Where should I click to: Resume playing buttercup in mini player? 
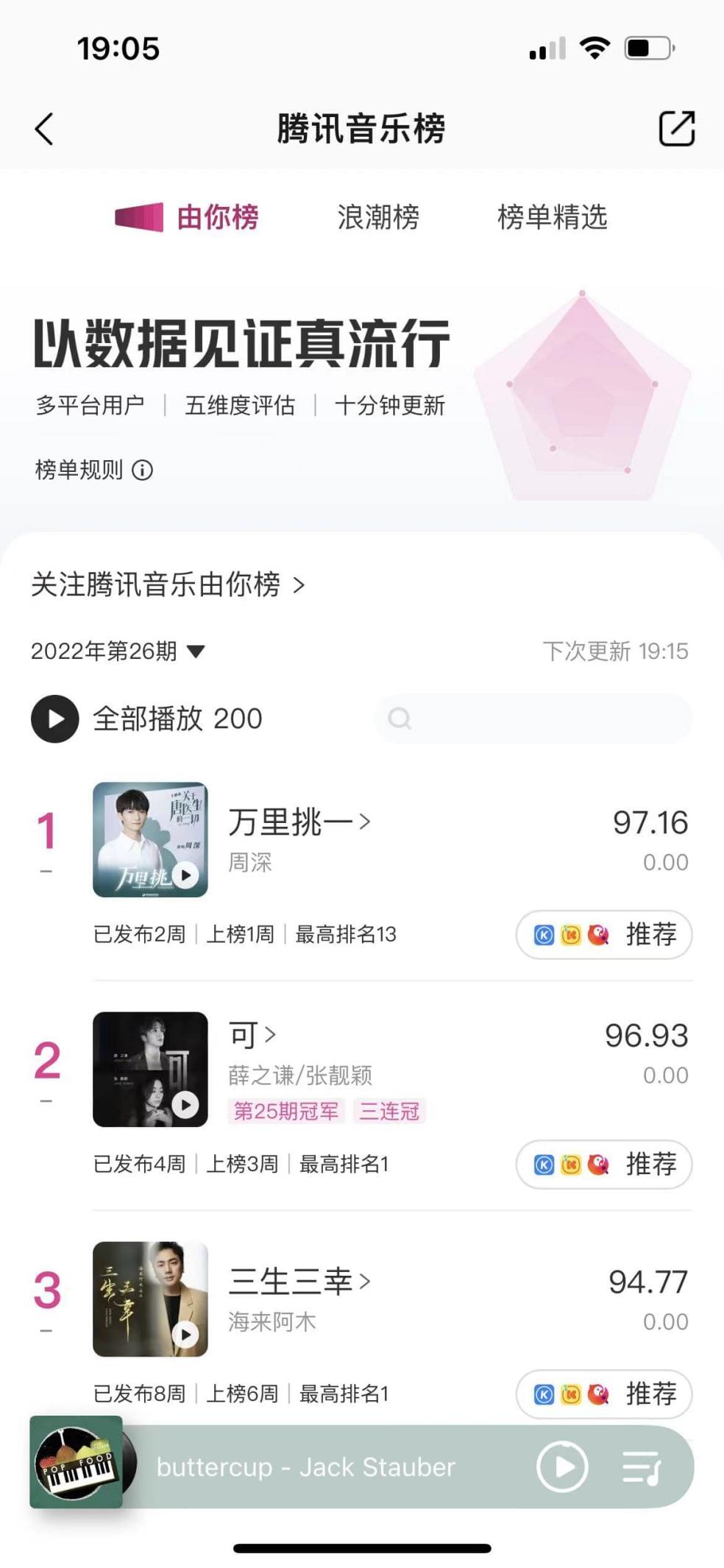tap(562, 1467)
